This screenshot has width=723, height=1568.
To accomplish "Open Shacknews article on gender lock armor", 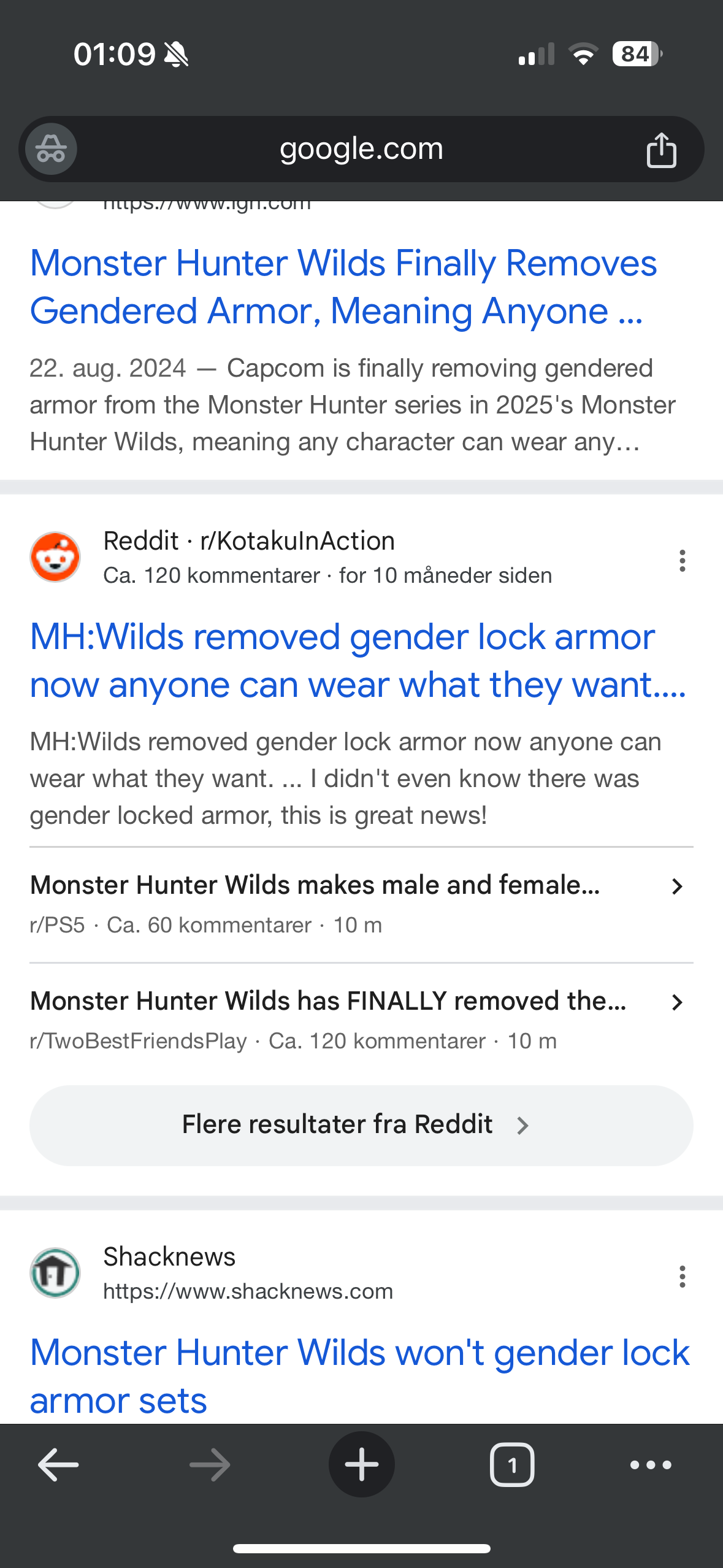I will pos(359,1375).
